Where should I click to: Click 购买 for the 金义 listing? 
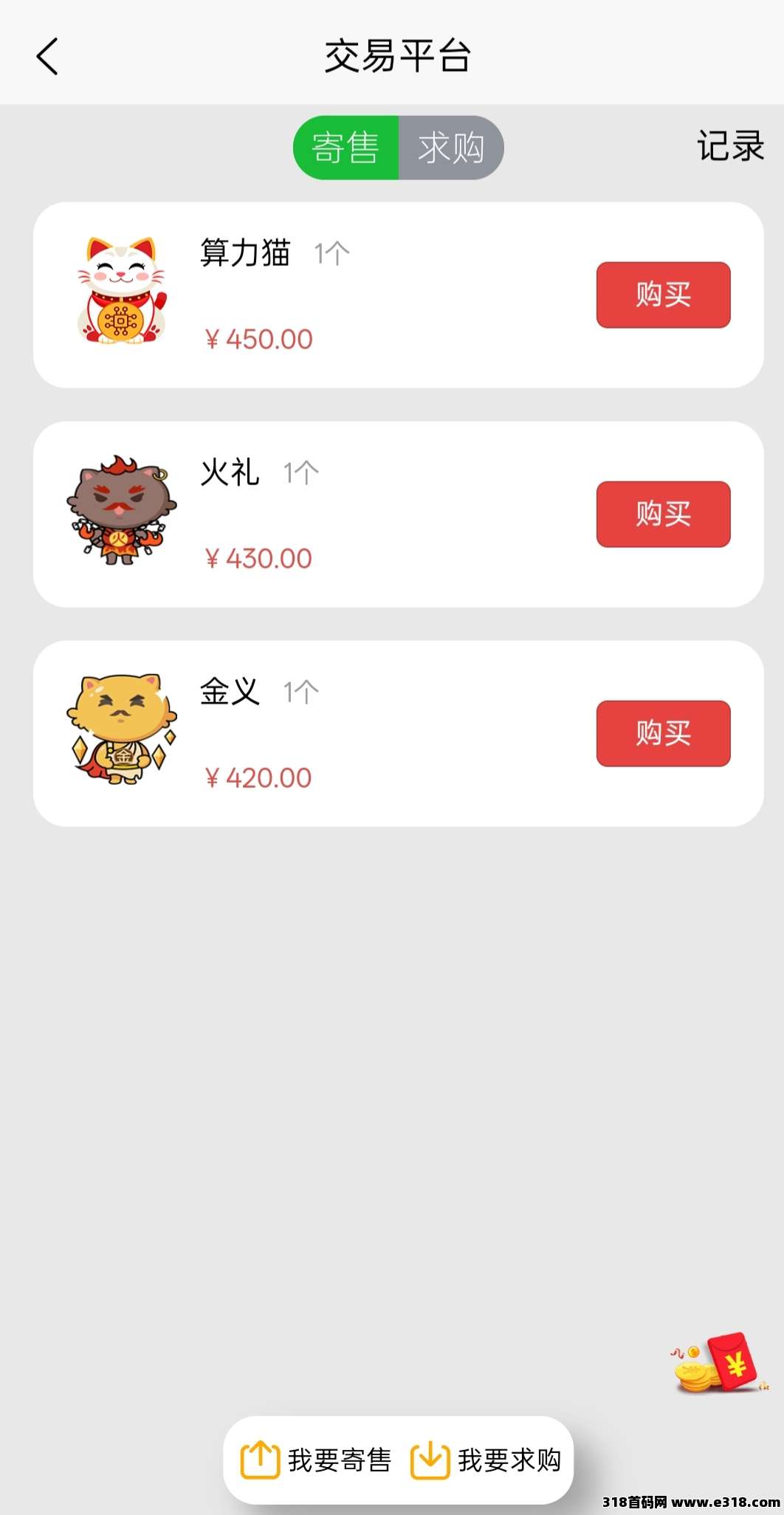pos(662,733)
